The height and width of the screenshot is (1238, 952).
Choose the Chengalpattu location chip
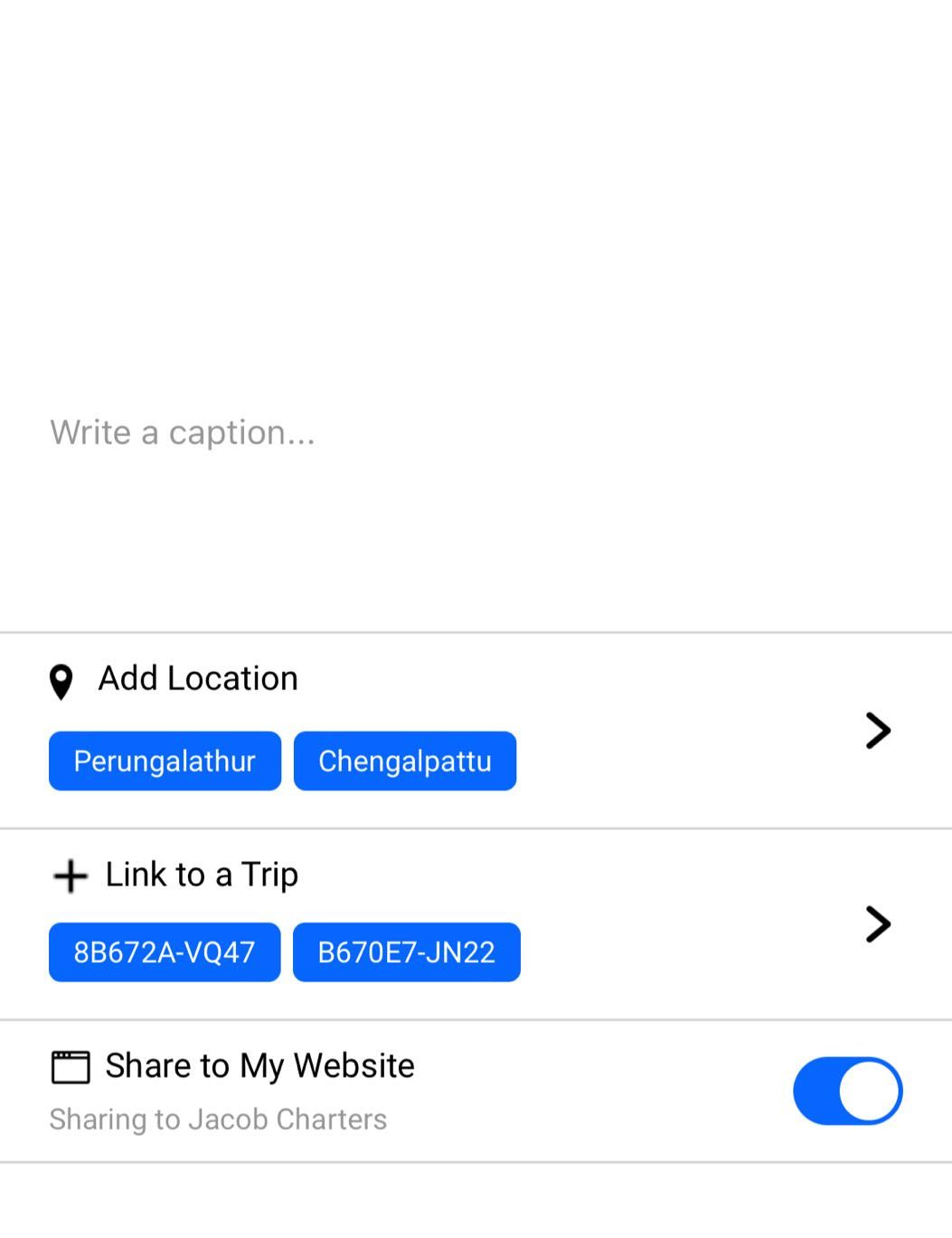click(x=405, y=761)
